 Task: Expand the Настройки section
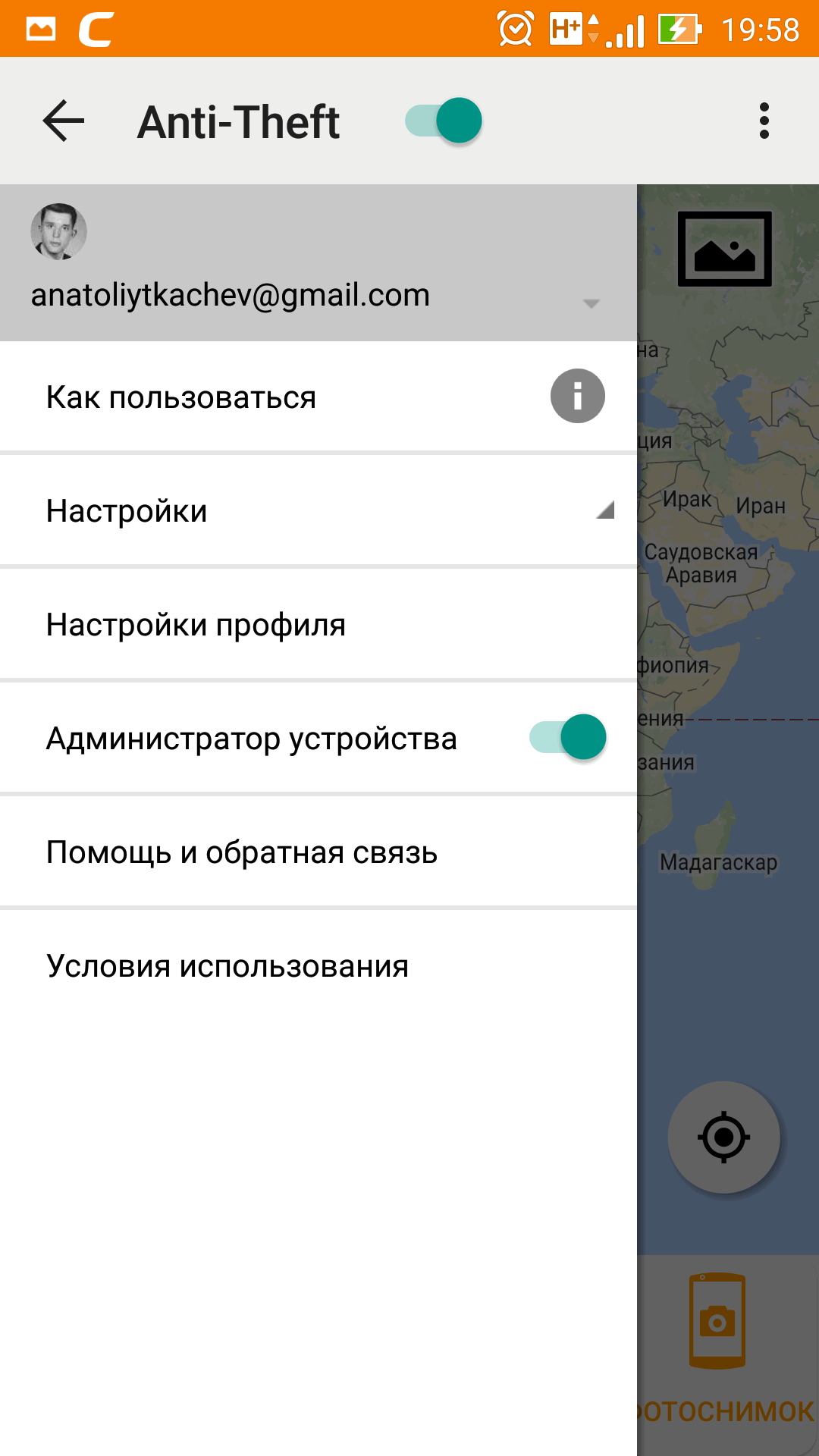point(318,511)
